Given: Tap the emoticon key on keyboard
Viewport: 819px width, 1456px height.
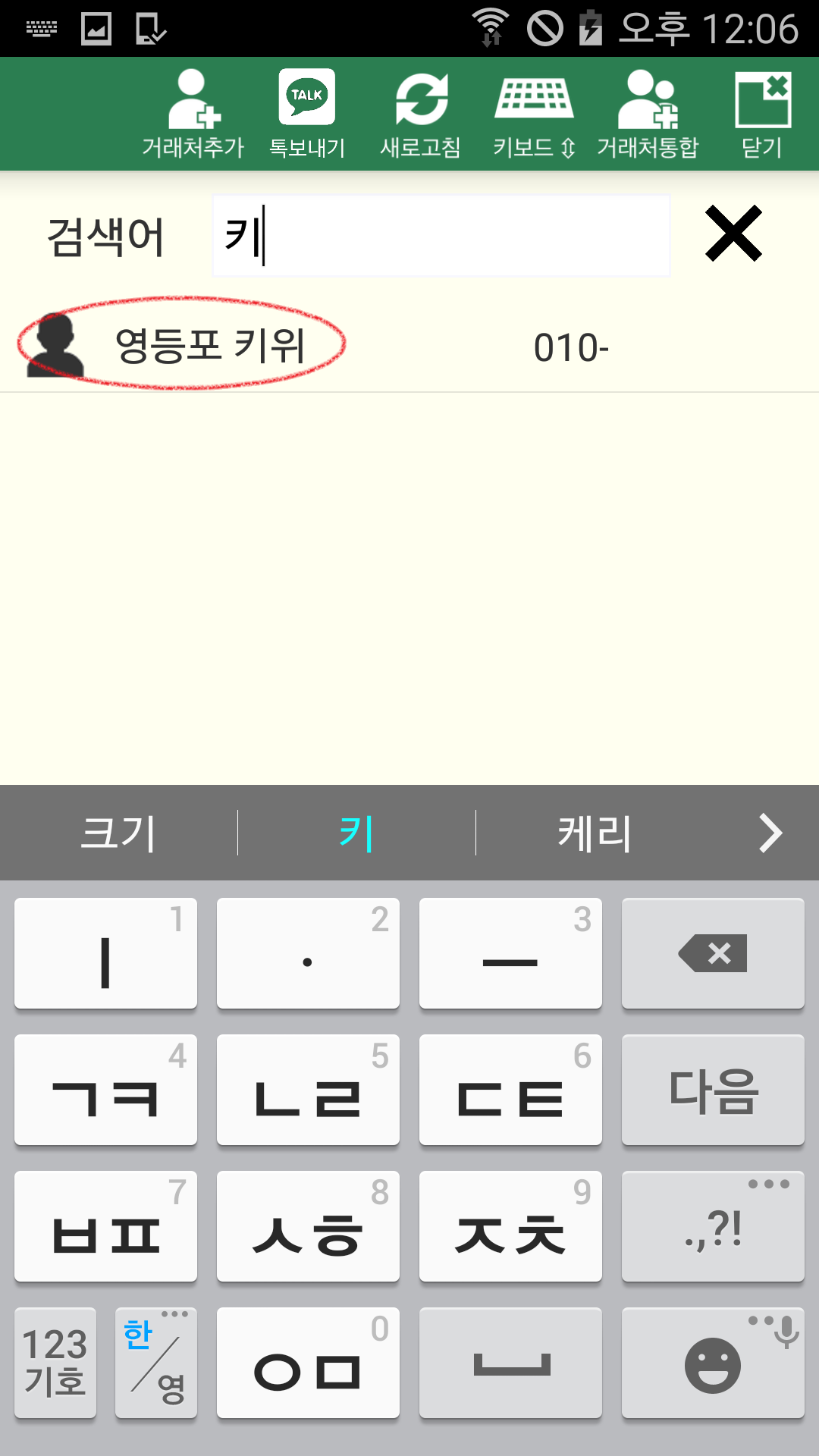Looking at the screenshot, I should pos(713,1363).
